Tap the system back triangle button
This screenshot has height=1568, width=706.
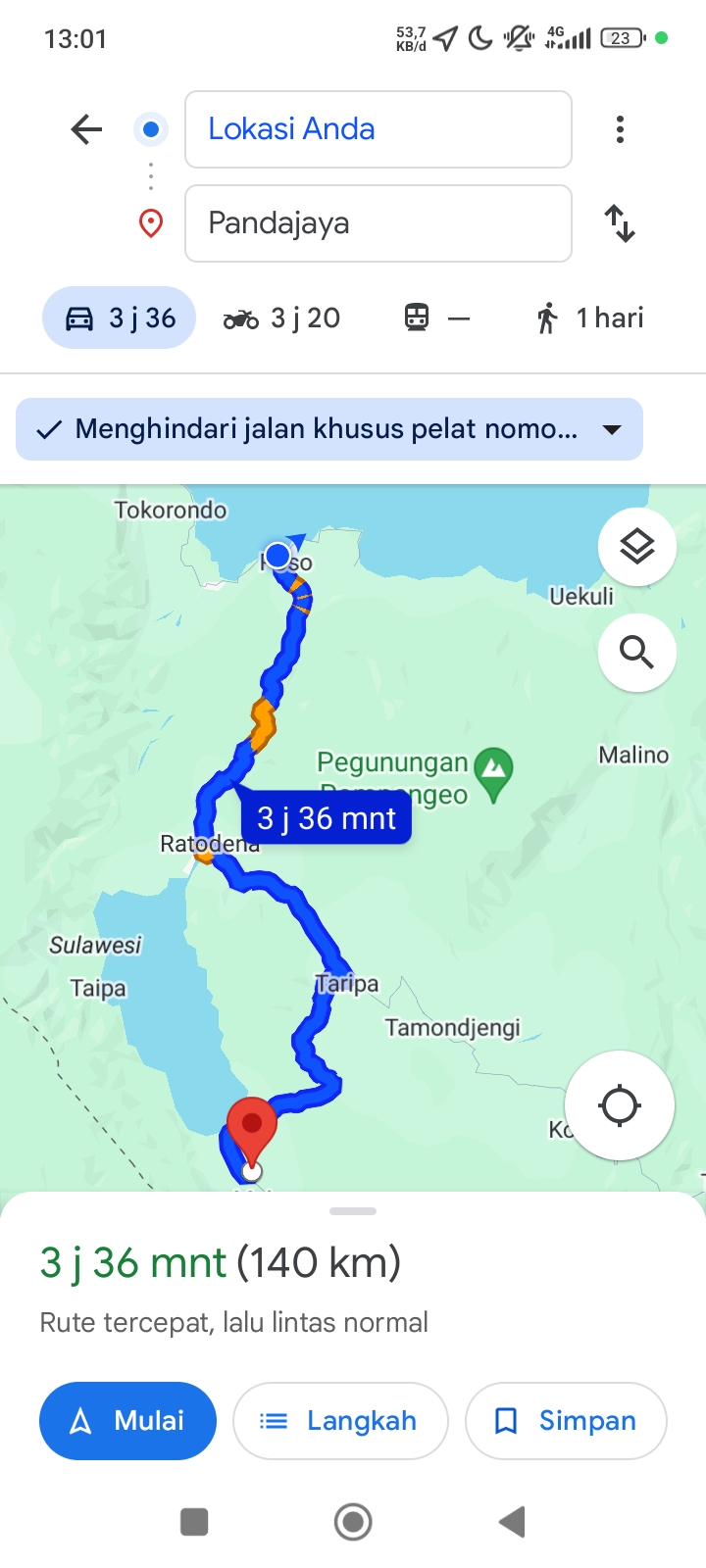coord(512,1522)
